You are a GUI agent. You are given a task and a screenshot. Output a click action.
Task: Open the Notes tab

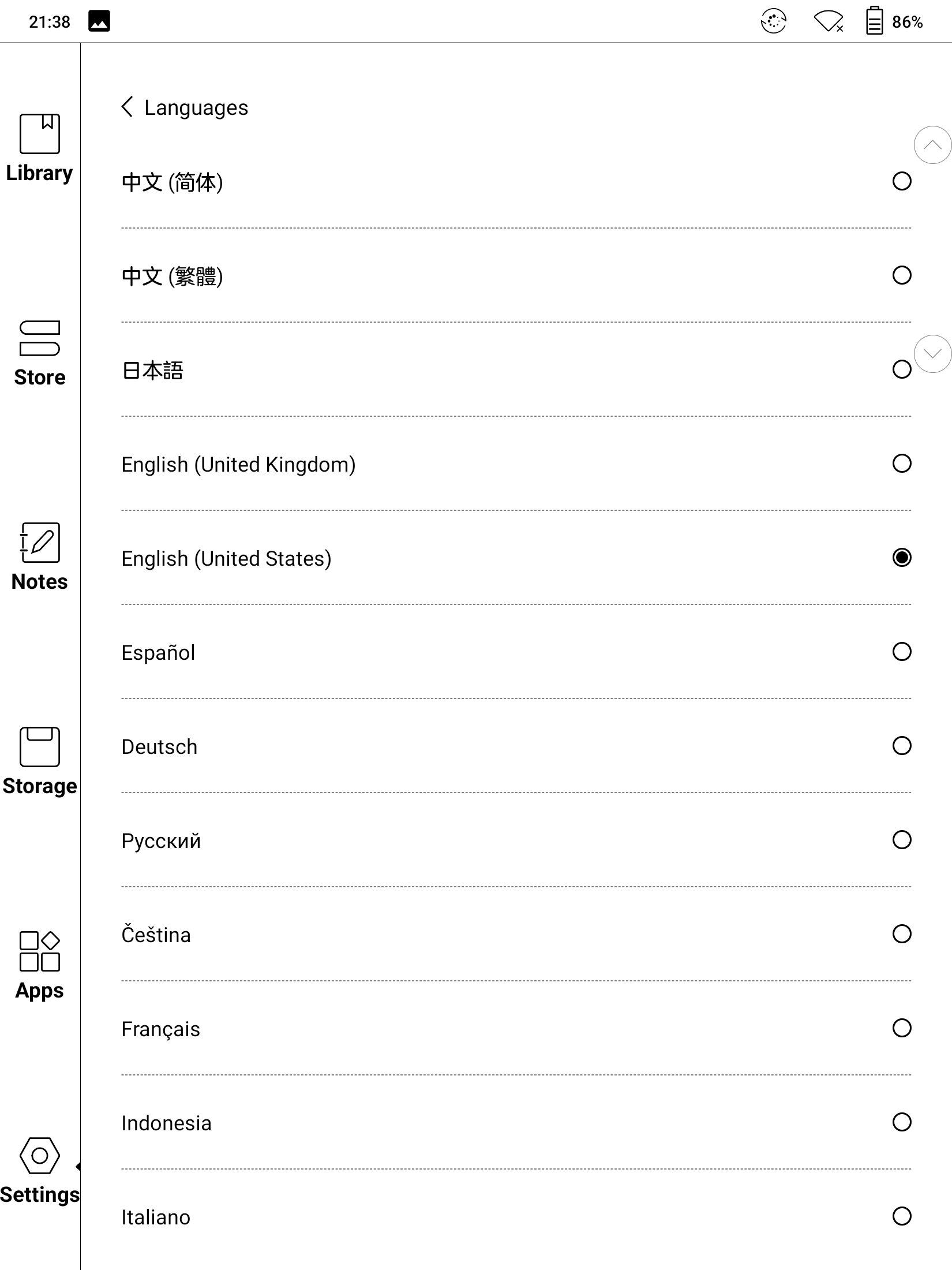(x=39, y=558)
